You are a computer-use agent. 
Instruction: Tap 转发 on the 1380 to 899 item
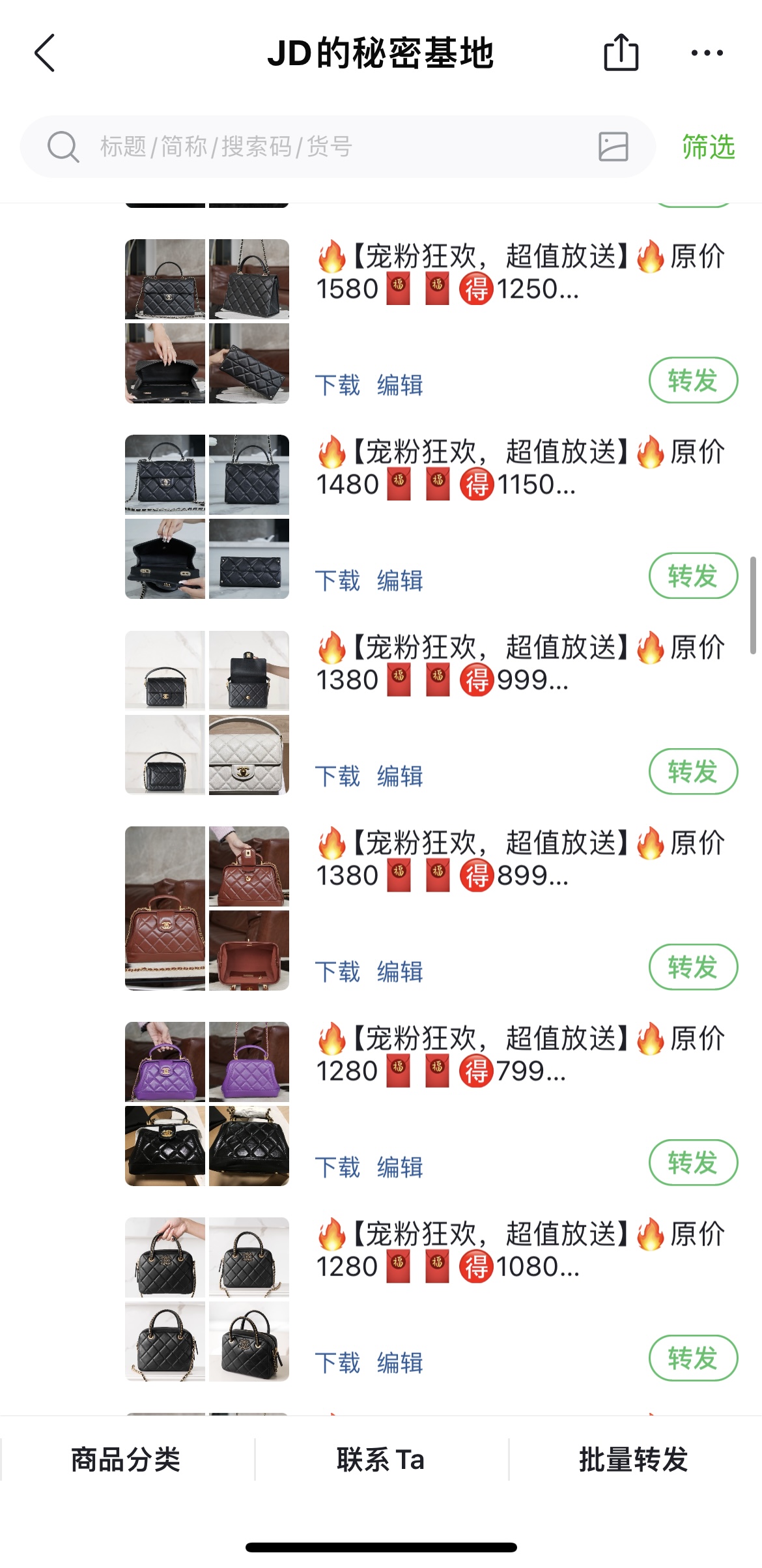pyautogui.click(x=693, y=967)
